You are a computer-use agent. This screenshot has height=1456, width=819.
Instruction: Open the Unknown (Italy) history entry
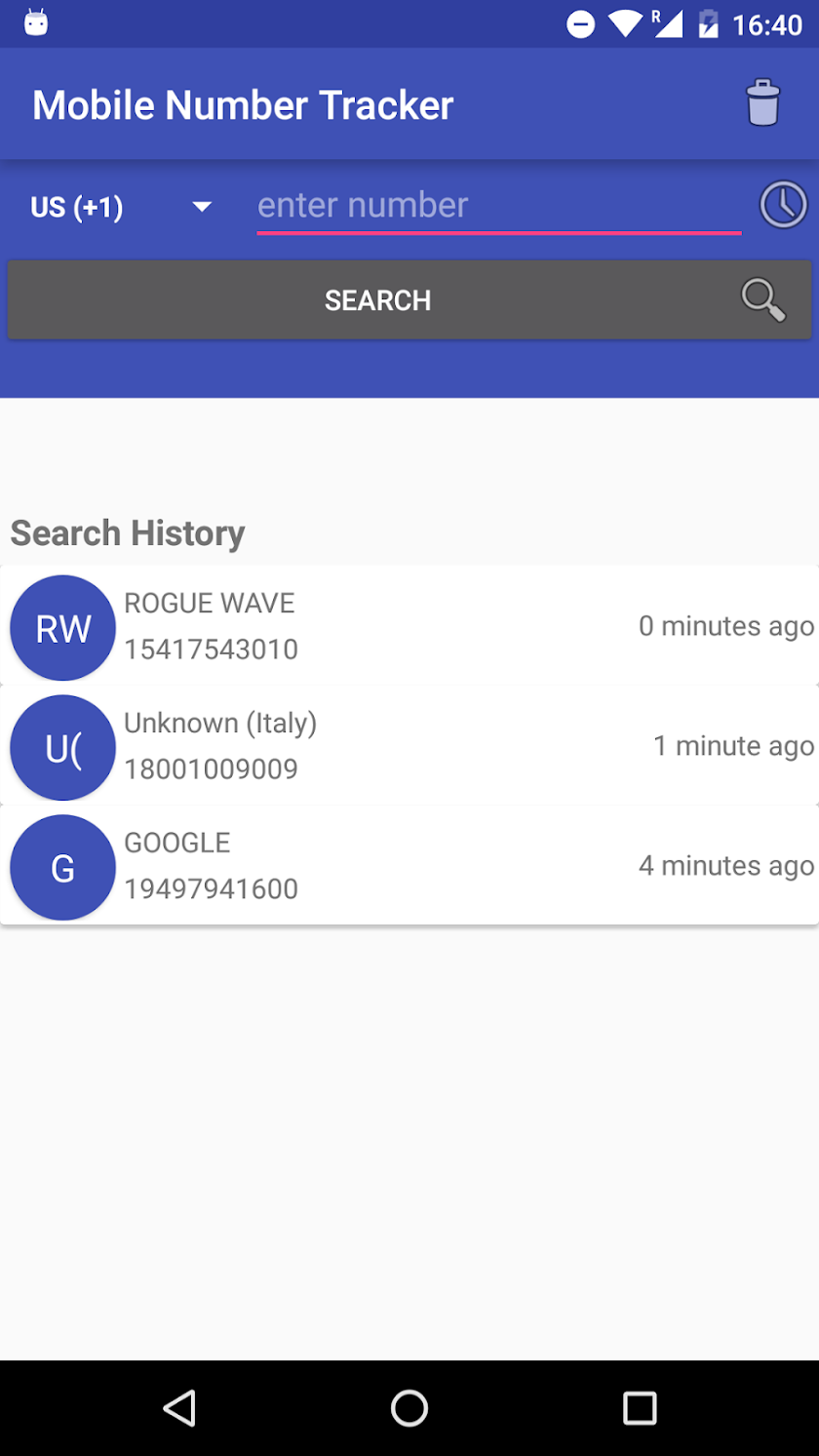click(409, 746)
